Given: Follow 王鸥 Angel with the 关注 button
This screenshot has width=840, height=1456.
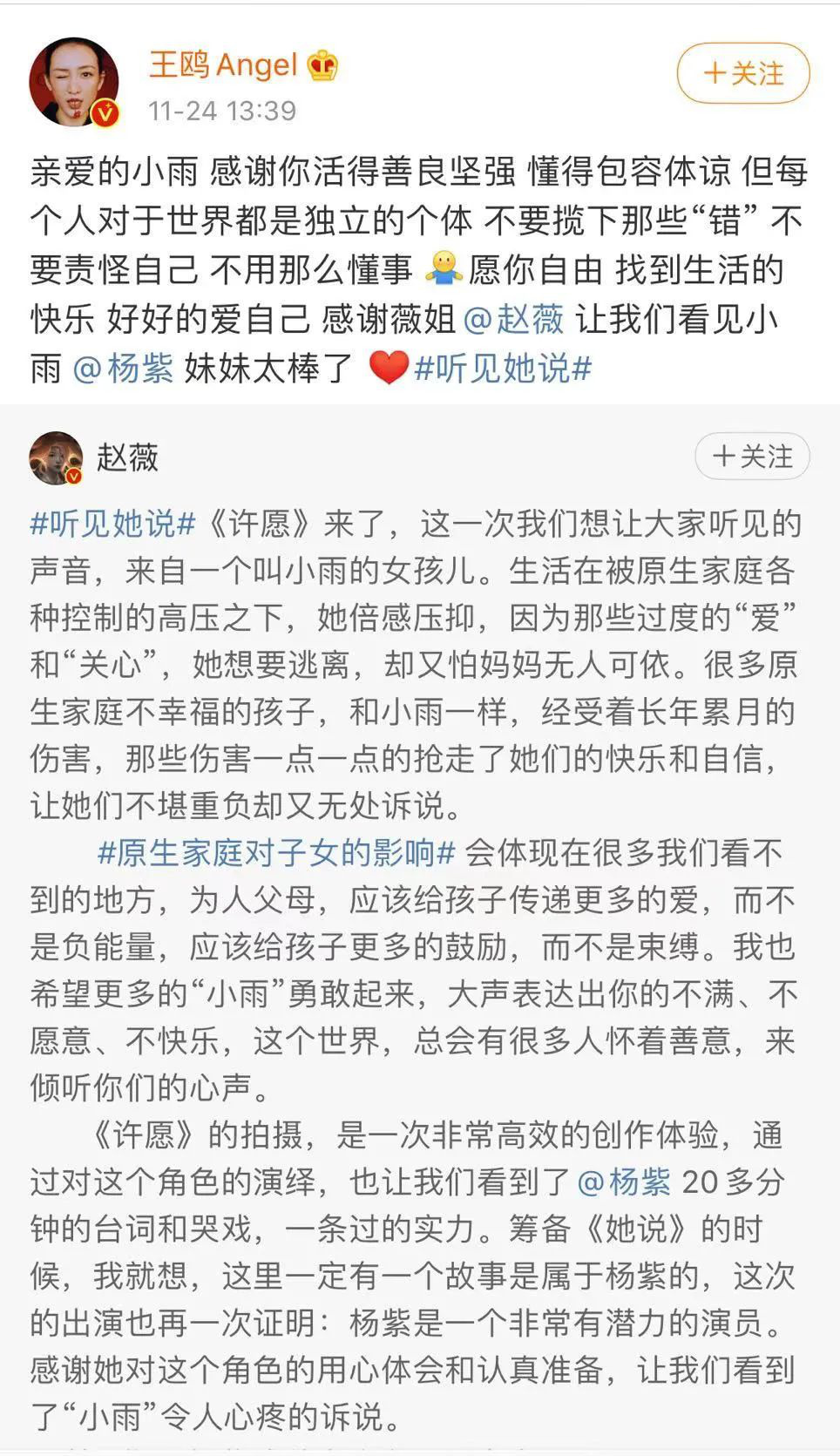Looking at the screenshot, I should tap(742, 73).
